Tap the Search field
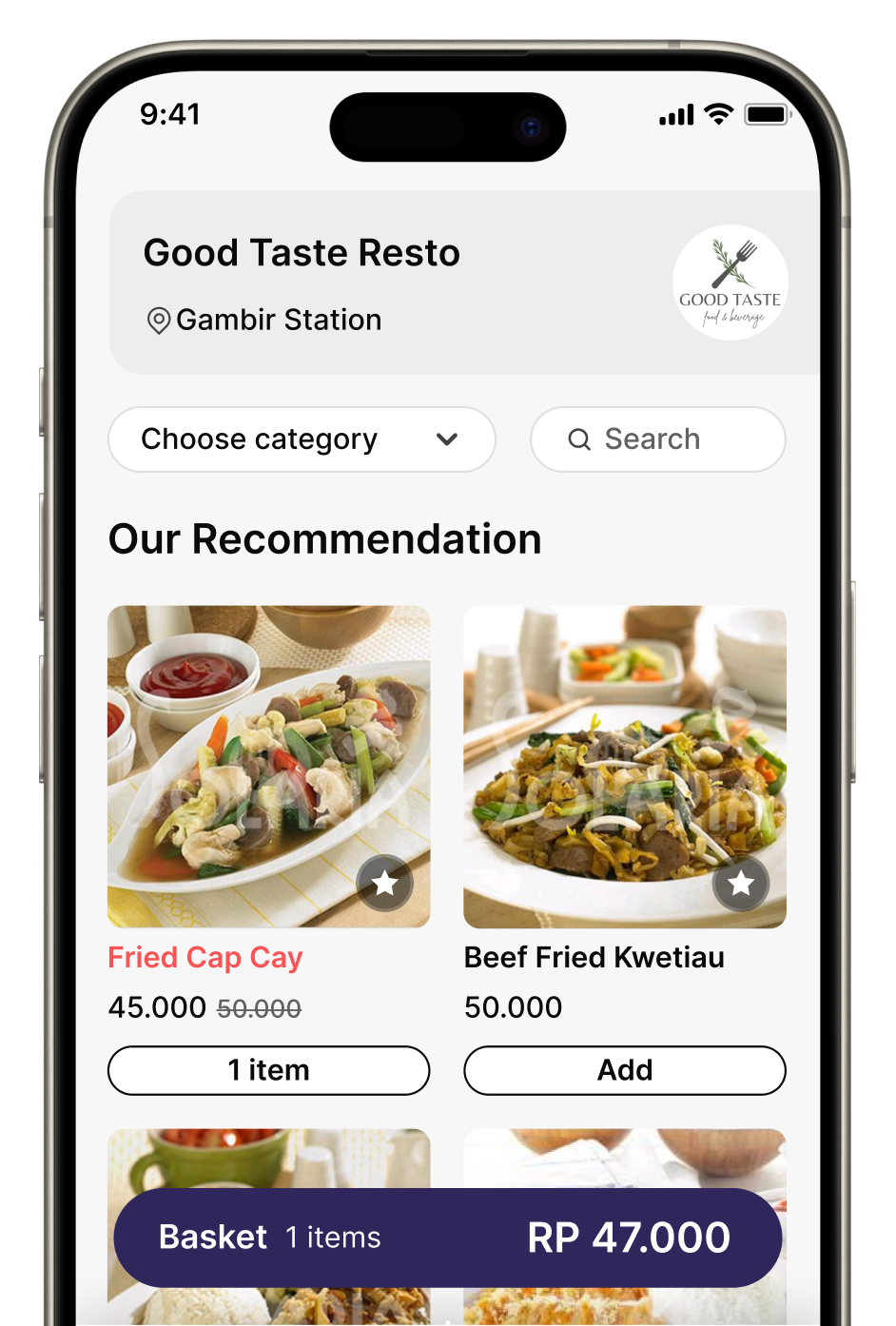The width and height of the screenshot is (896, 1326). pos(657,439)
